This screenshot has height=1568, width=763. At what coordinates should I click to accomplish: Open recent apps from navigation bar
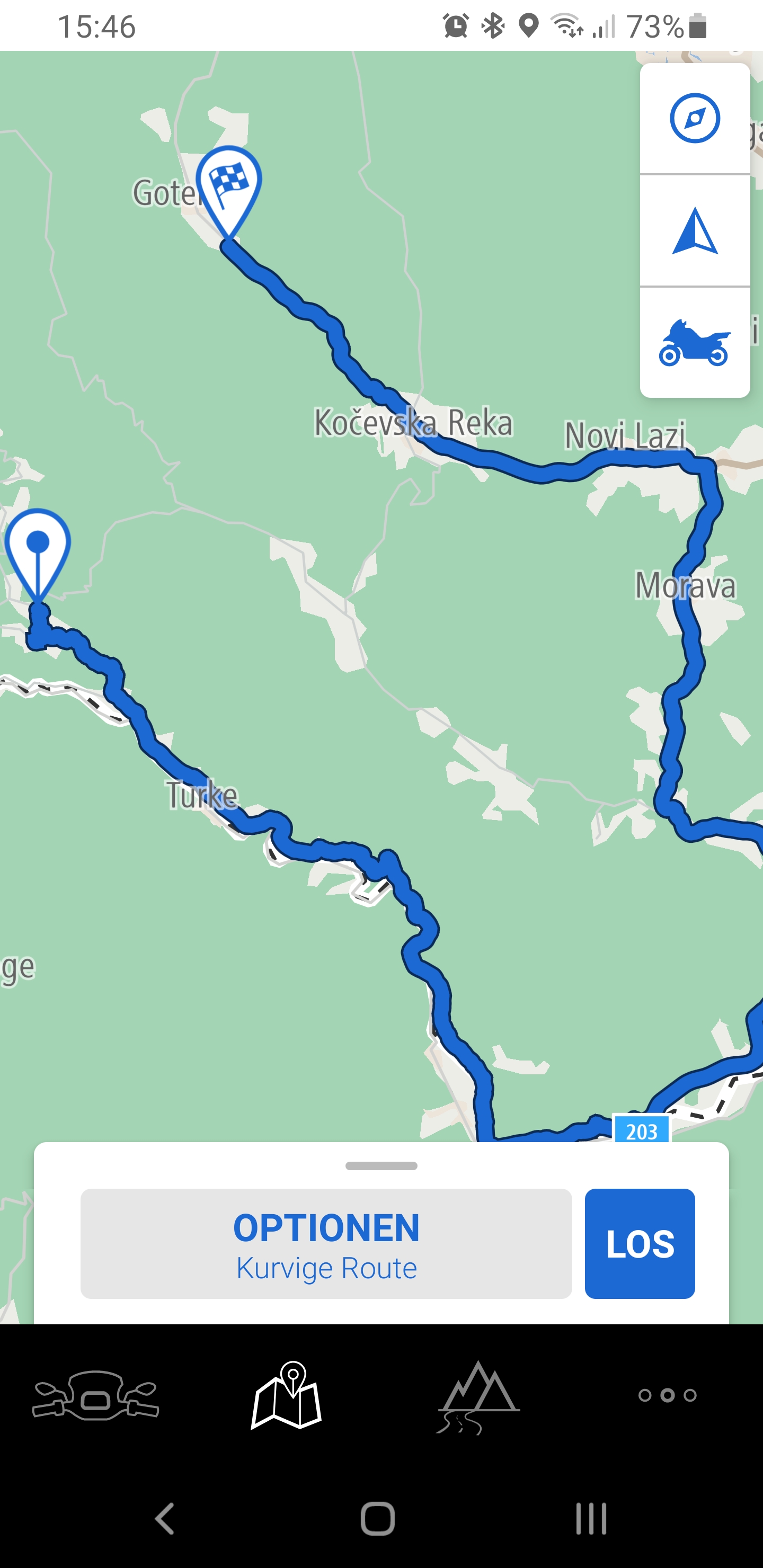click(591, 1519)
